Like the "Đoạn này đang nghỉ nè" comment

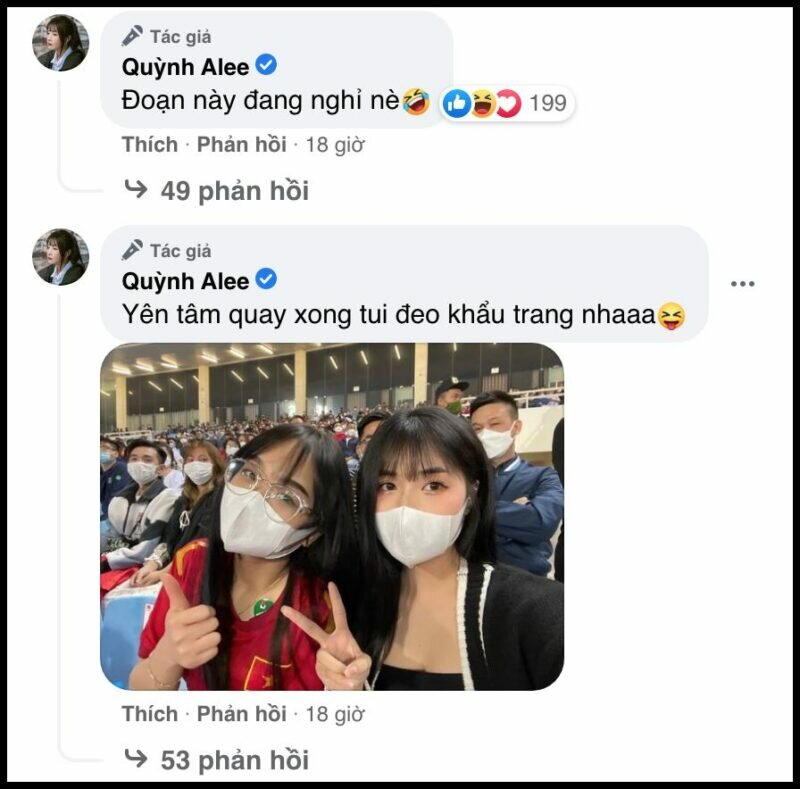(x=149, y=145)
